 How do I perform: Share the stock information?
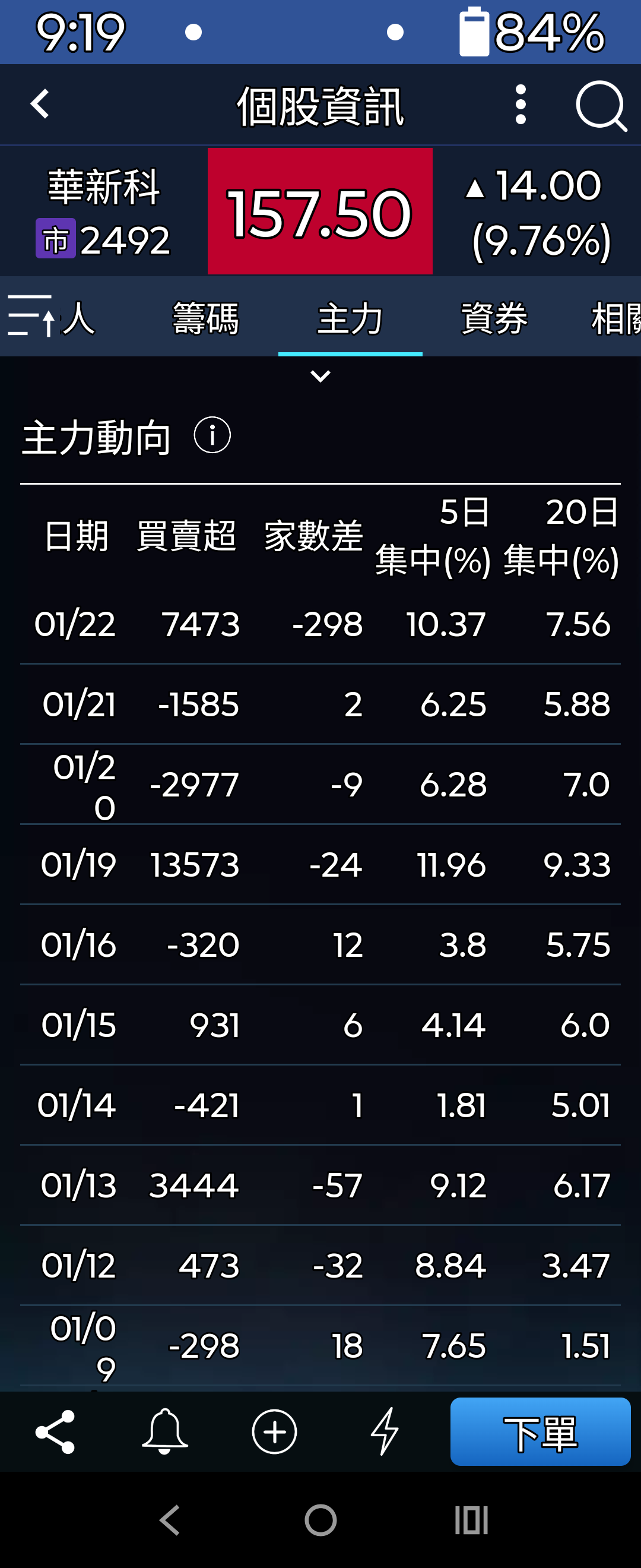56,1431
